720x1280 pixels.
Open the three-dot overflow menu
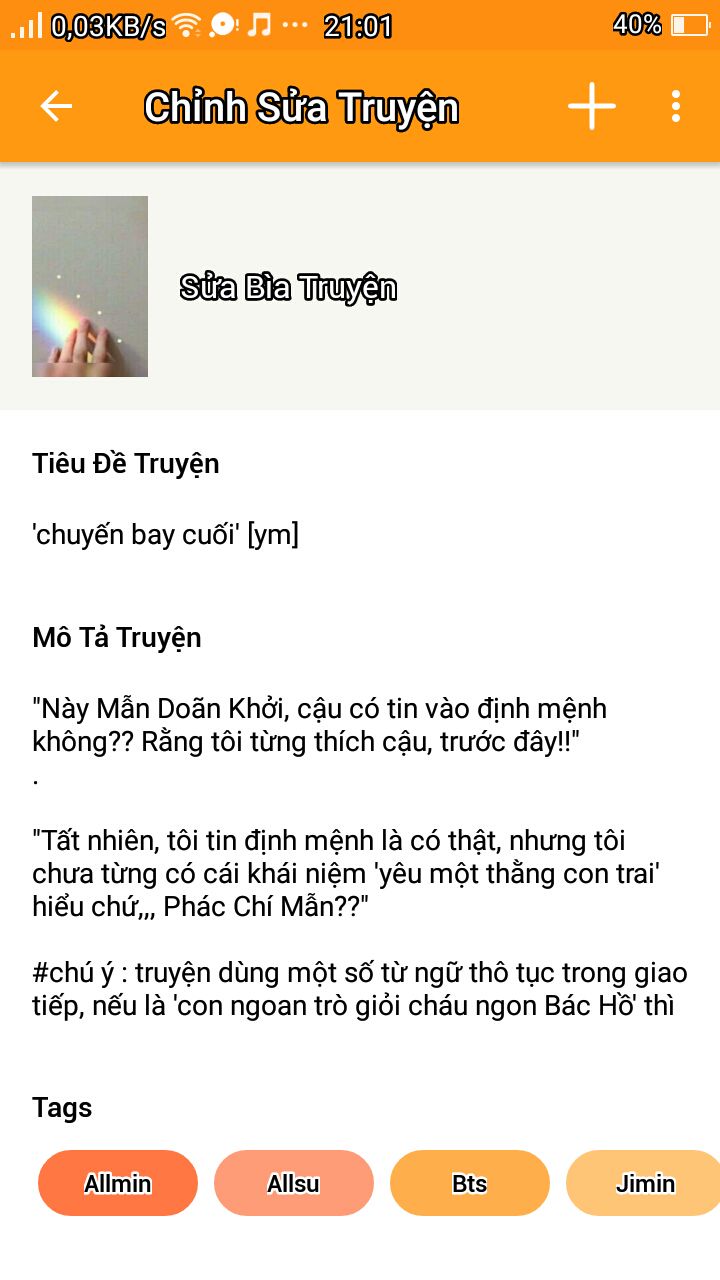(x=676, y=106)
